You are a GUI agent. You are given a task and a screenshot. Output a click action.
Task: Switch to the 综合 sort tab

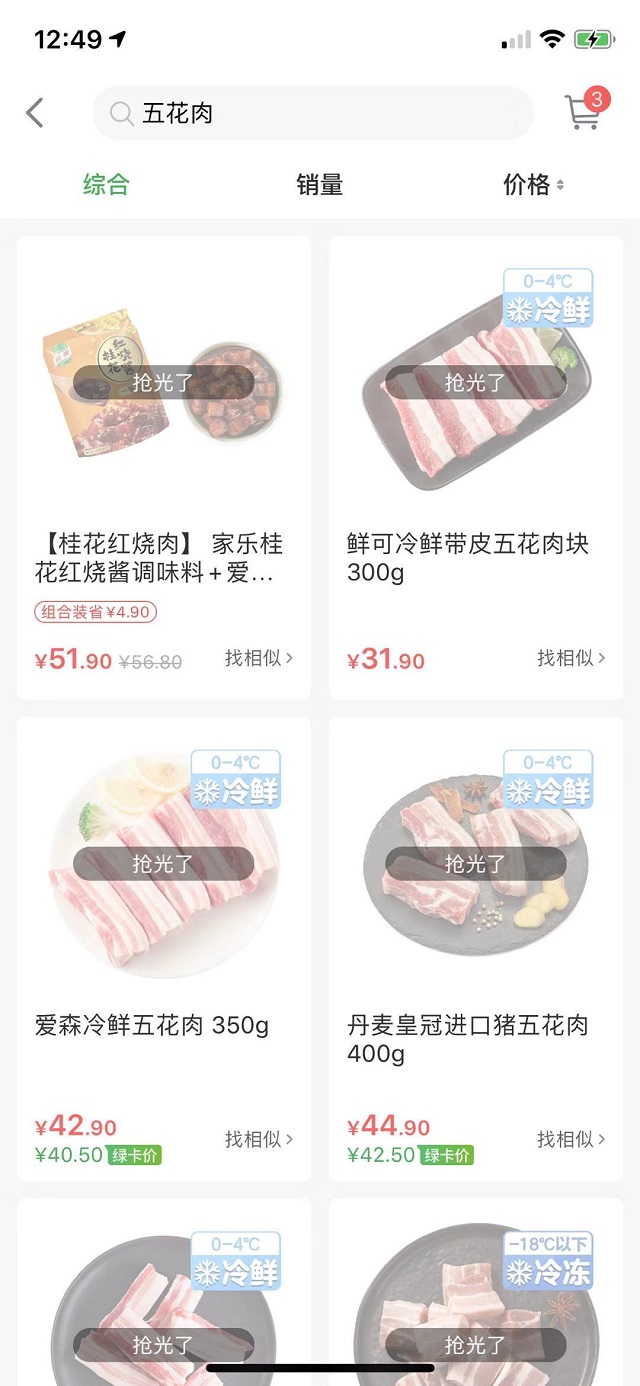tap(106, 185)
